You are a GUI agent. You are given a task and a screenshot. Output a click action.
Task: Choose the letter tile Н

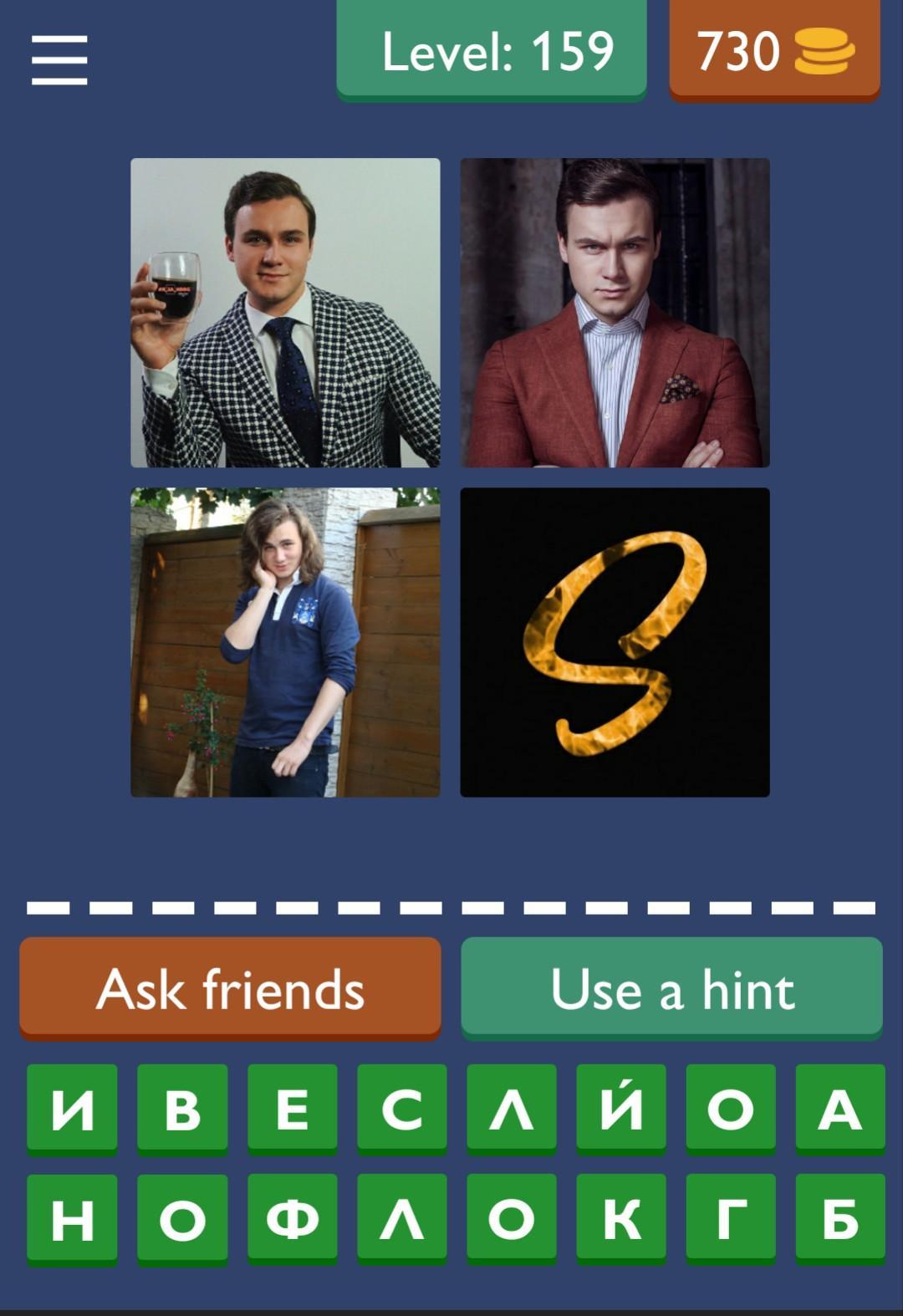pos(72,1218)
